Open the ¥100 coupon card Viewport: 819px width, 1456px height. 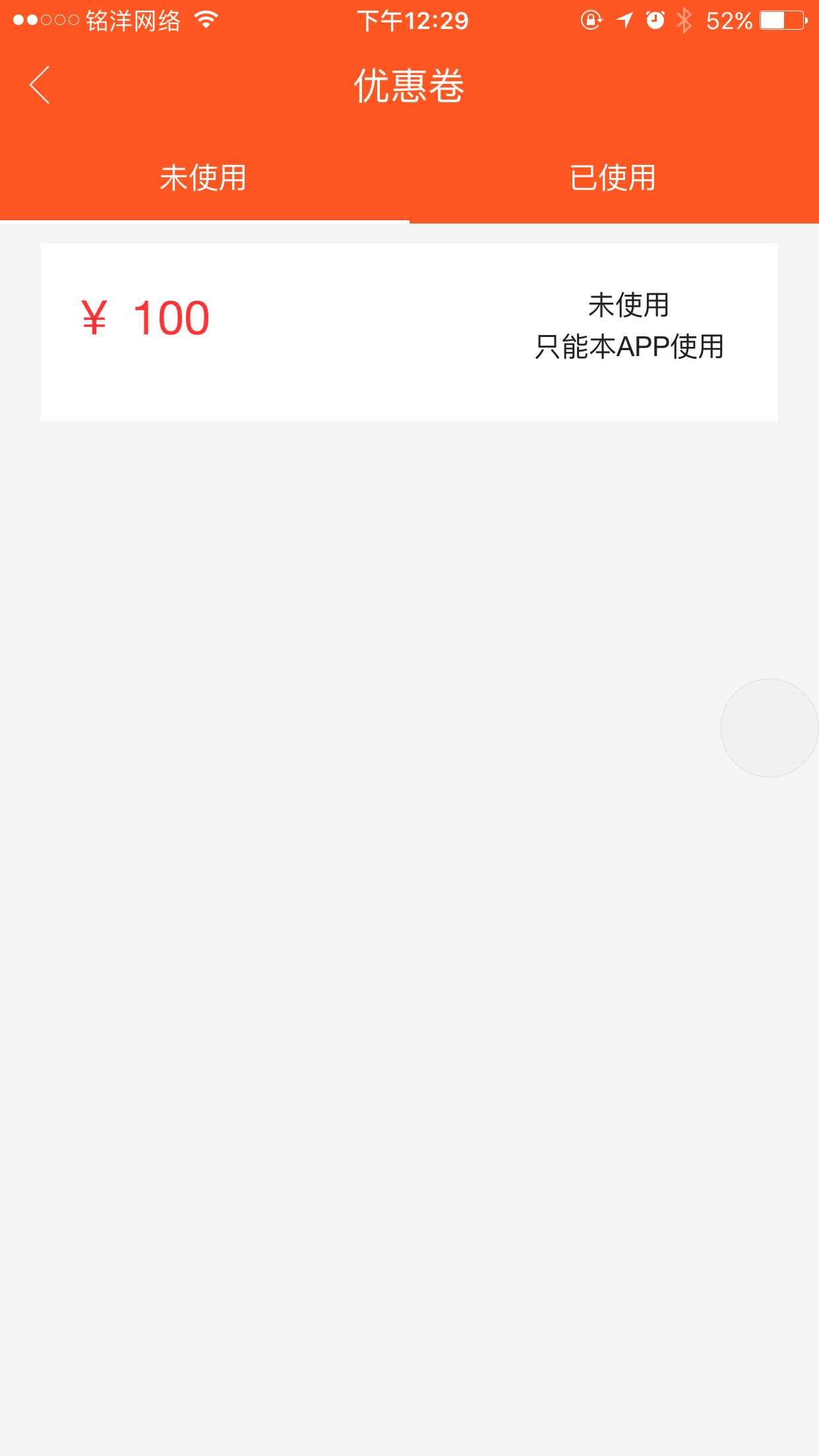pyautogui.click(x=409, y=332)
